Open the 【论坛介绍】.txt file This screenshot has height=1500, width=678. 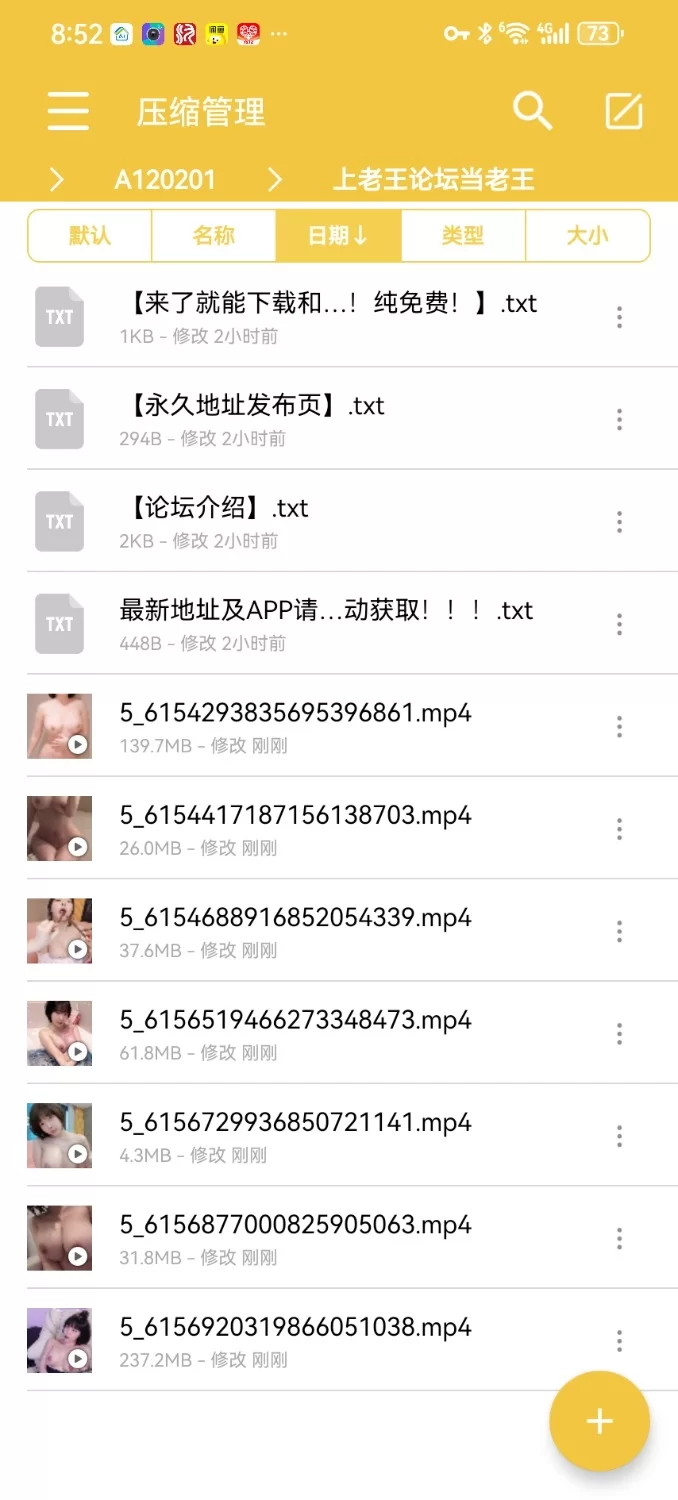tap(214, 508)
